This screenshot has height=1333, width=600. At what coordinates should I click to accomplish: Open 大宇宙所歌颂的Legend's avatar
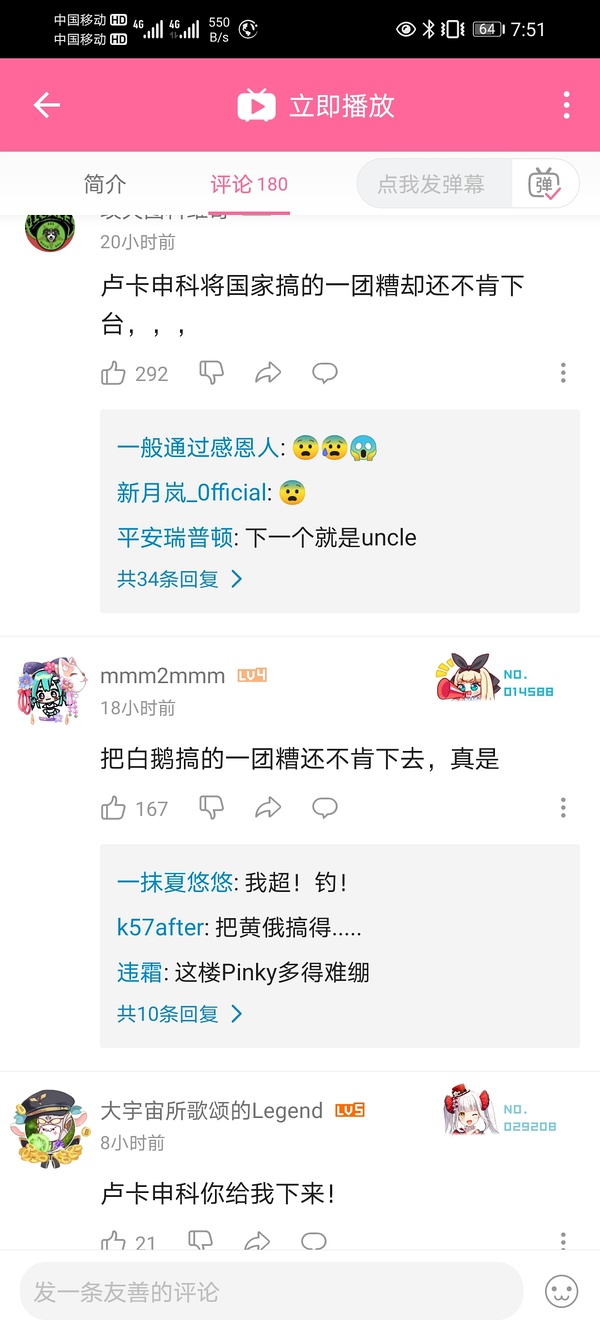(x=48, y=1126)
